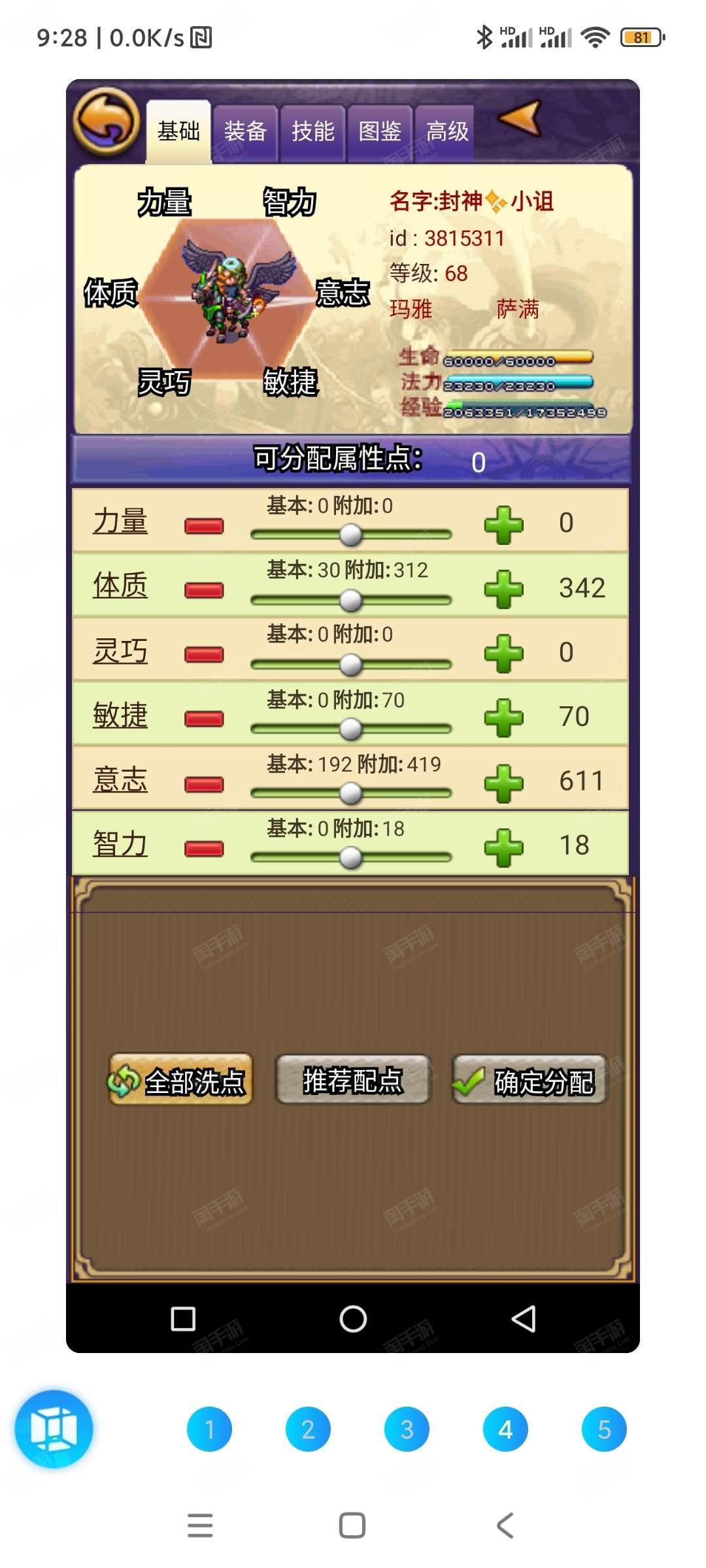The width and height of the screenshot is (706, 1568).
Task: Tap the orange triangle arrow beside tabs
Action: point(520,118)
